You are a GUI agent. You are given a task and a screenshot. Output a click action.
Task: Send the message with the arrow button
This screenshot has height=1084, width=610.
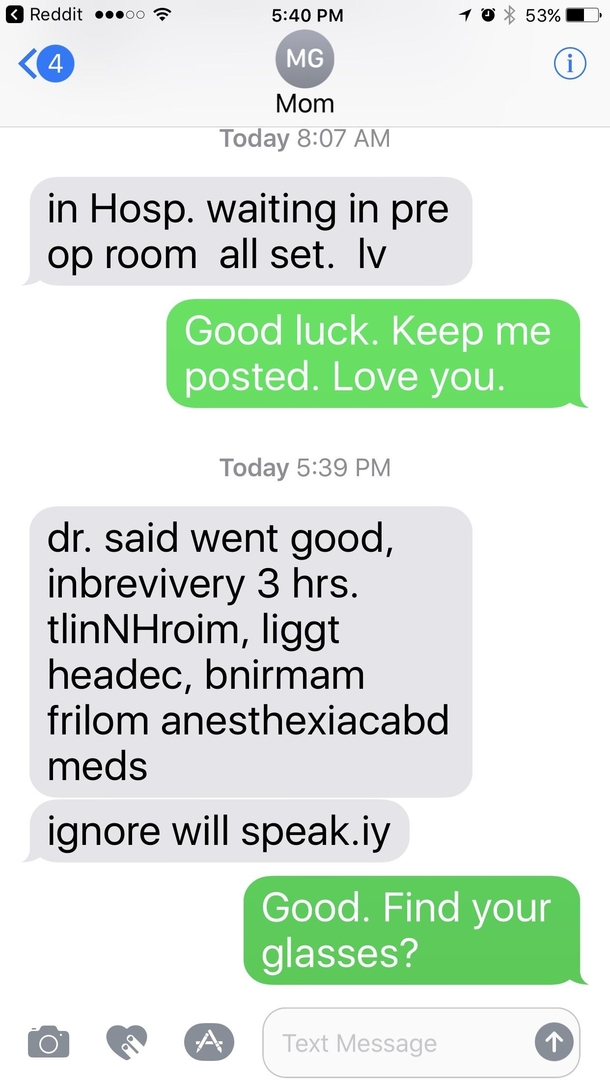[x=554, y=1041]
